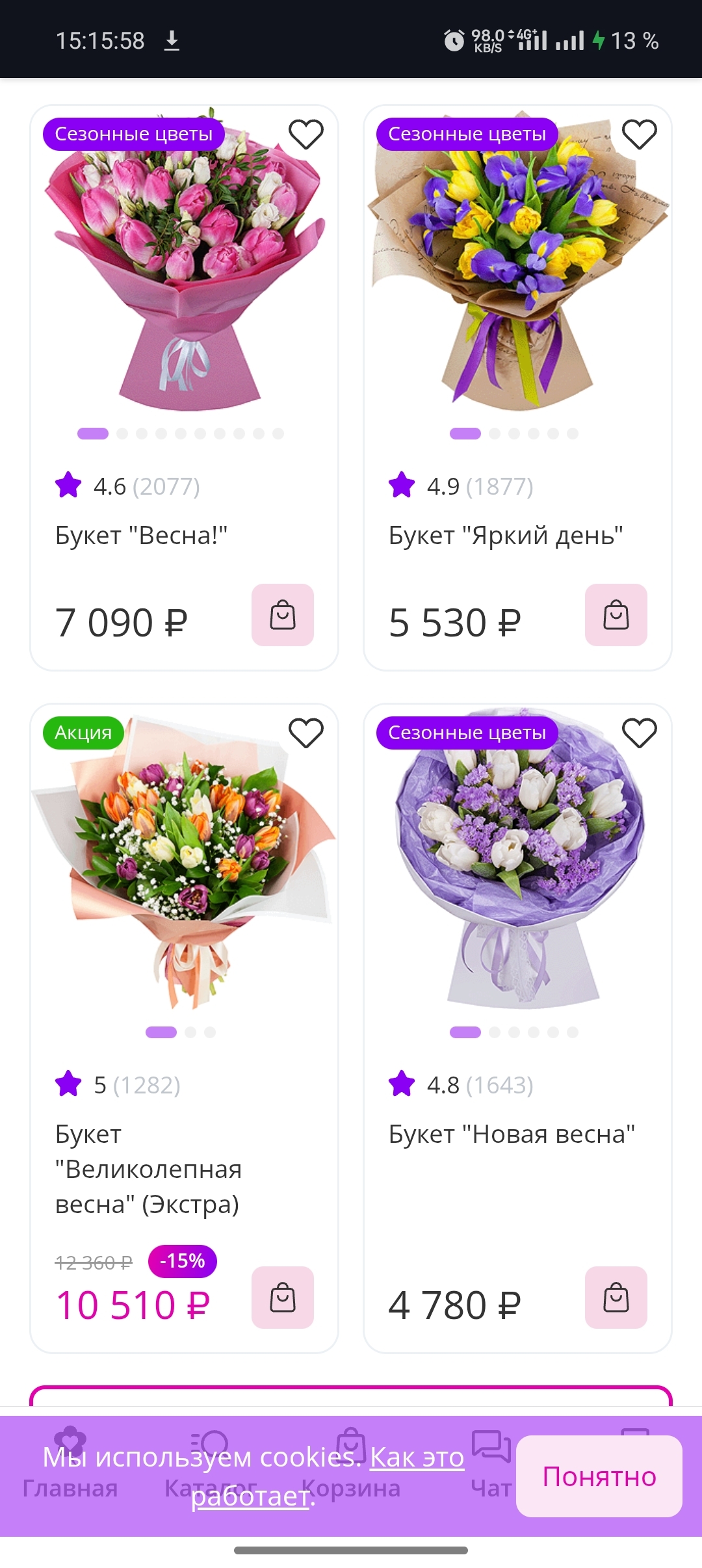Add Букет "Весна!" to favorites

point(305,135)
